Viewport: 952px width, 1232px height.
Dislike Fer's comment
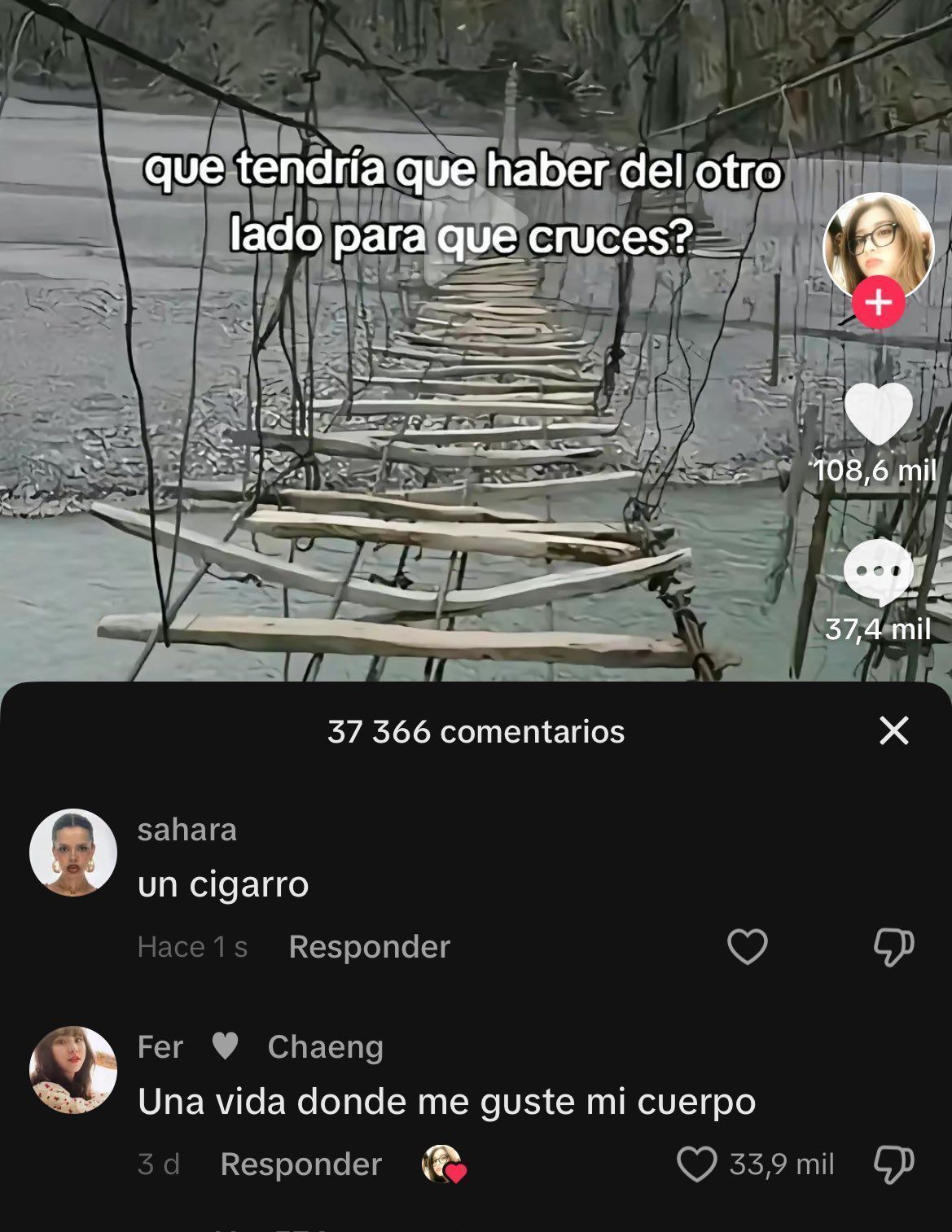[893, 1164]
